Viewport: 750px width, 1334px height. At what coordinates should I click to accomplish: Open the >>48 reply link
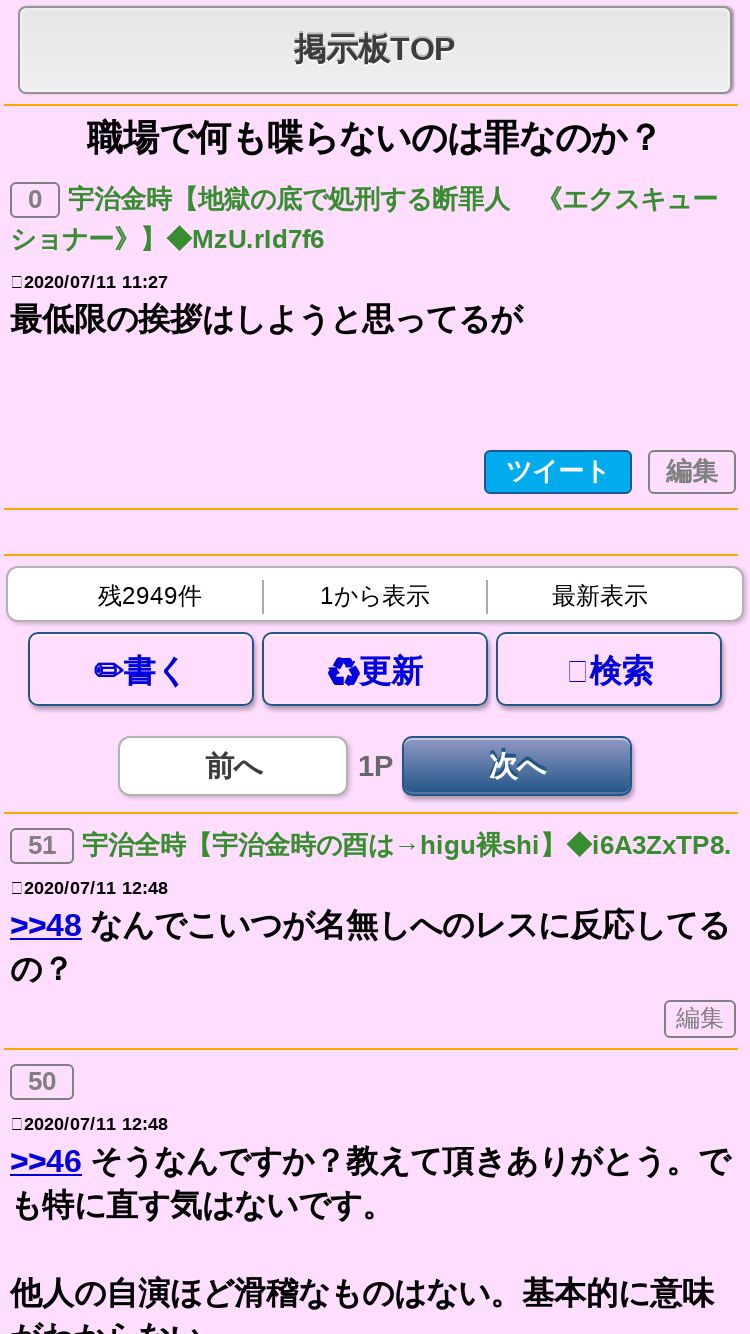click(46, 925)
